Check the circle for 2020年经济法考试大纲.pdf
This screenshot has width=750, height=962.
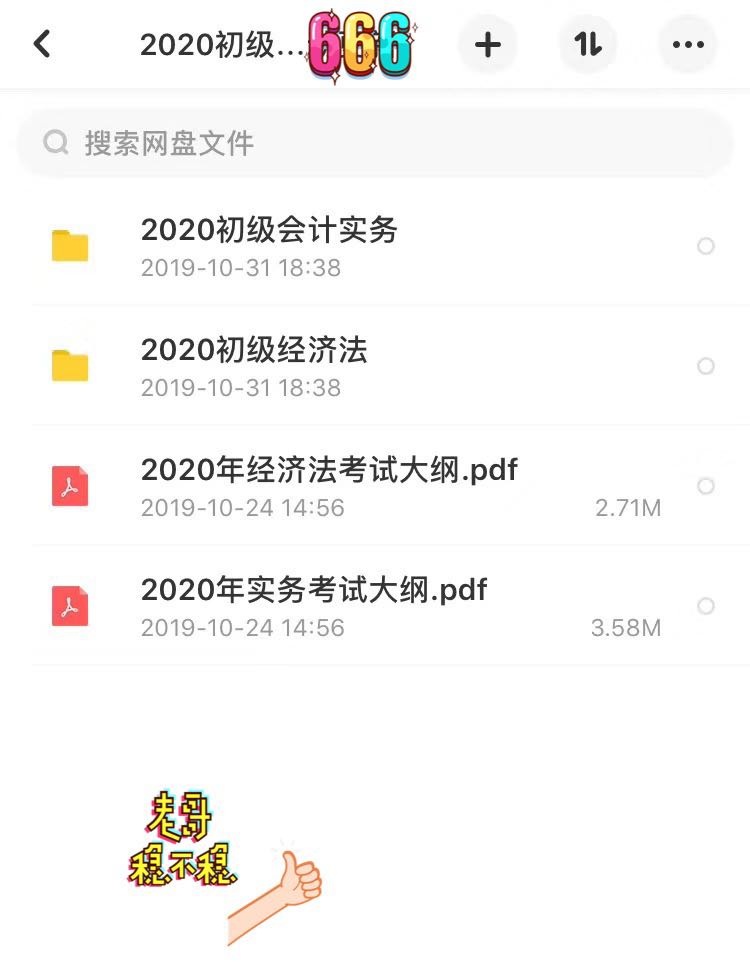pyautogui.click(x=706, y=486)
